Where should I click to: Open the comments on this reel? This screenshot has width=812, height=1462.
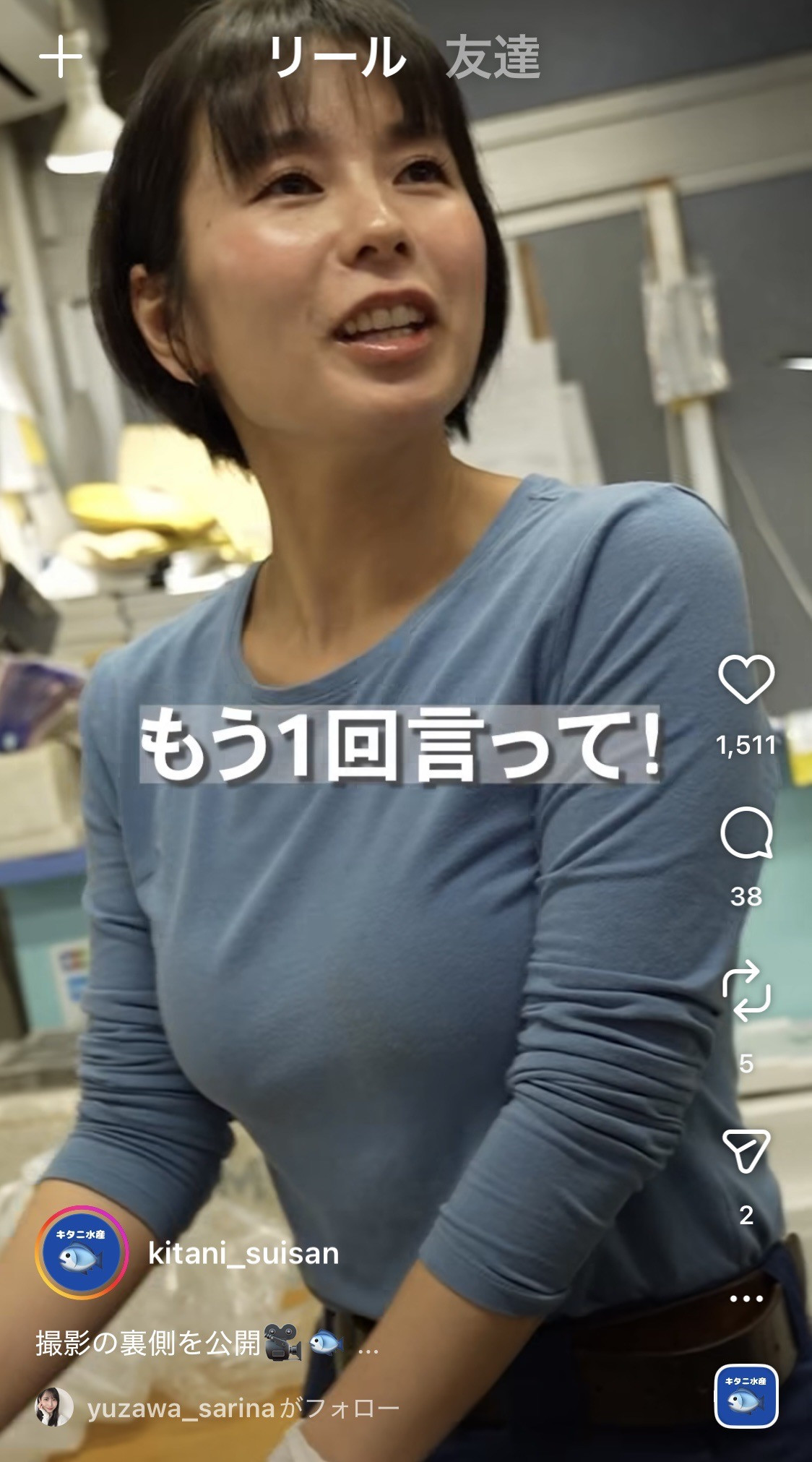coord(746,833)
